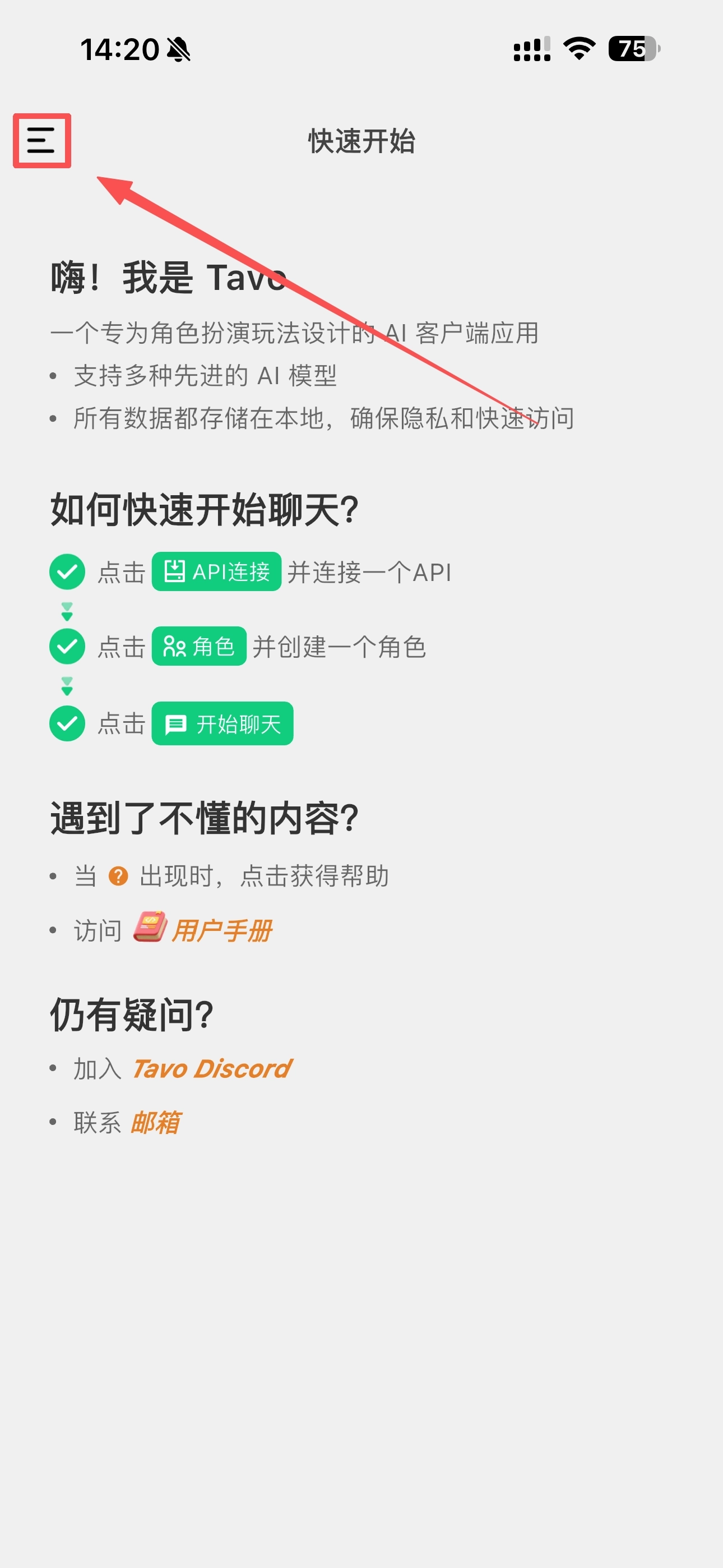The image size is (723, 1568).
Task: Open the 邮箱 contact link
Action: 155,1122
